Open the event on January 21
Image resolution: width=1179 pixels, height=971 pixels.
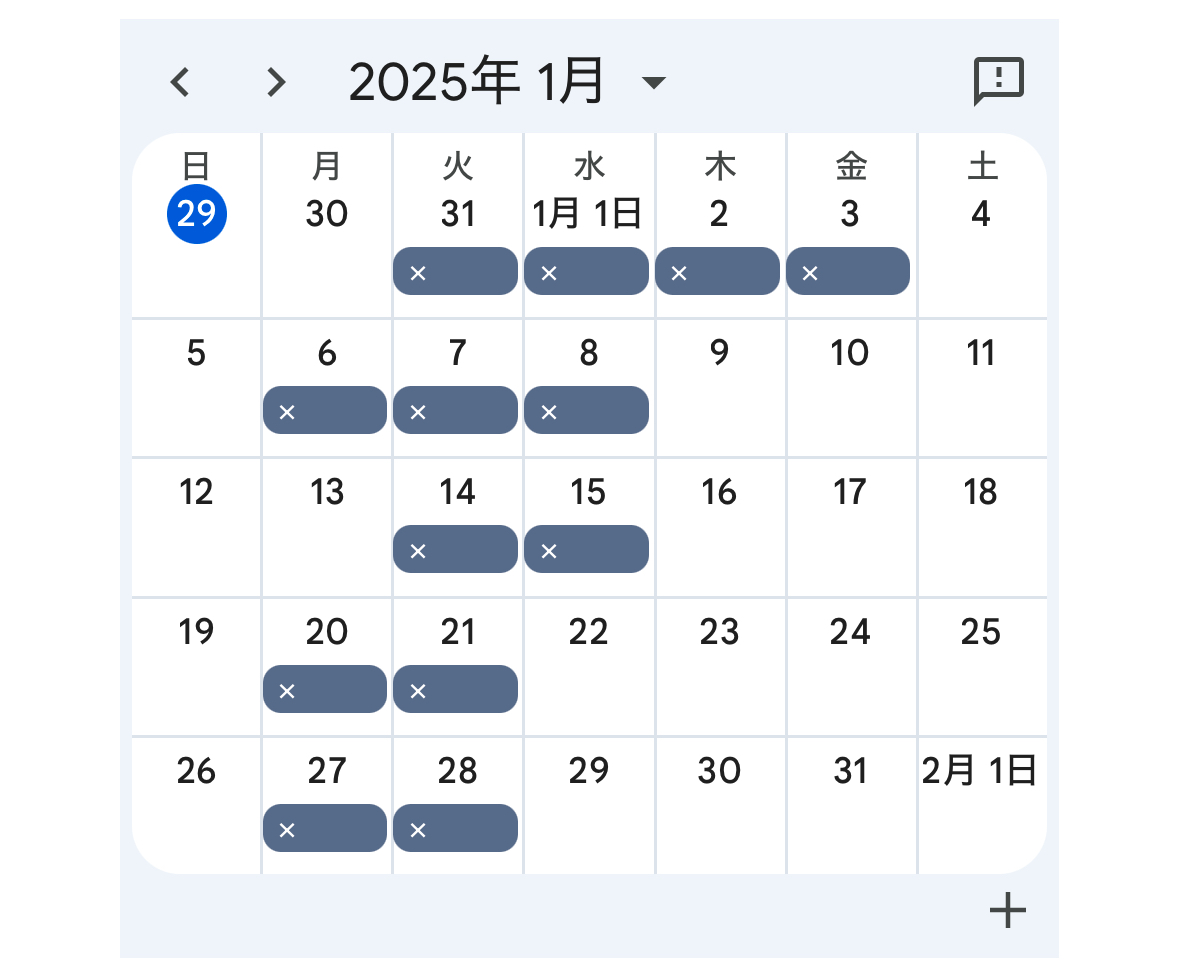[x=456, y=689]
